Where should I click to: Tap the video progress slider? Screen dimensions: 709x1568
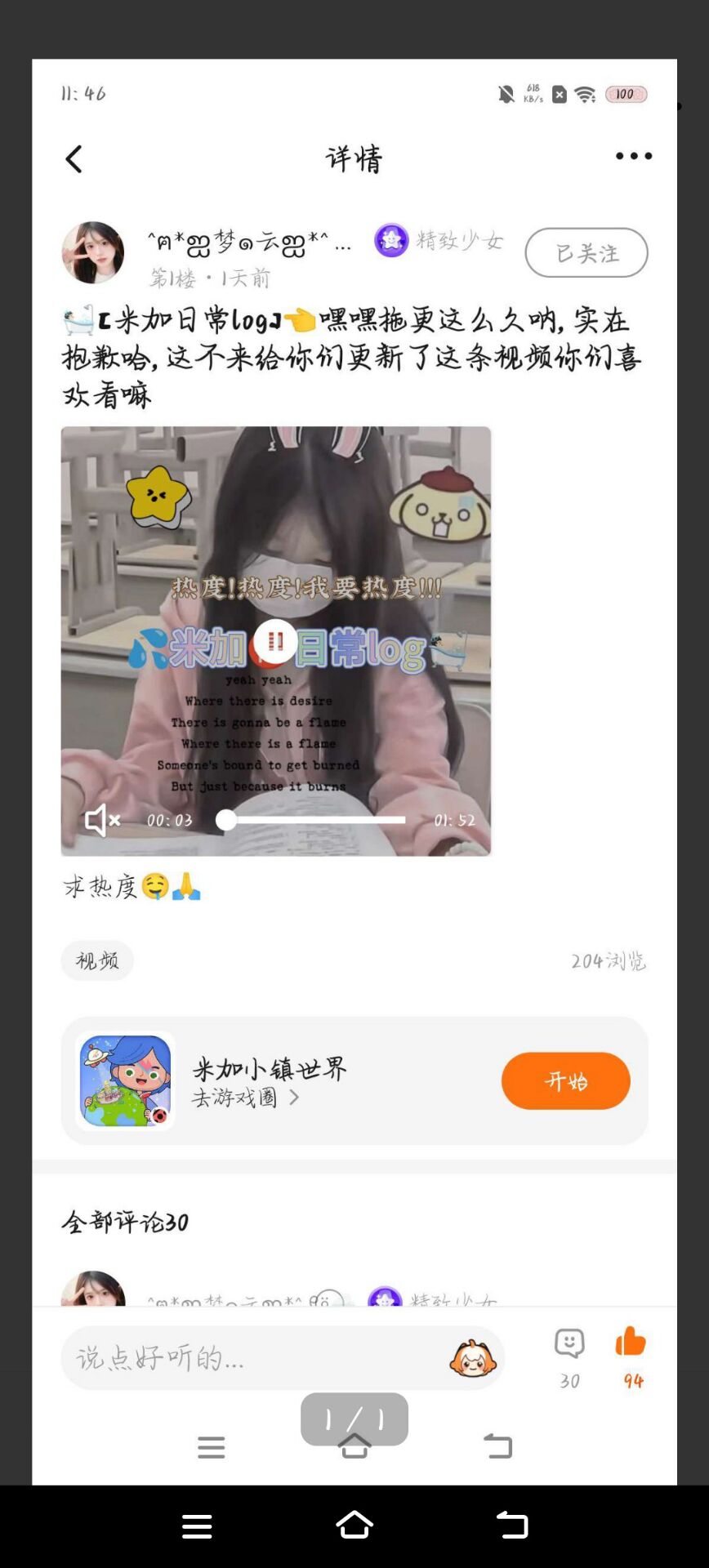pos(314,820)
